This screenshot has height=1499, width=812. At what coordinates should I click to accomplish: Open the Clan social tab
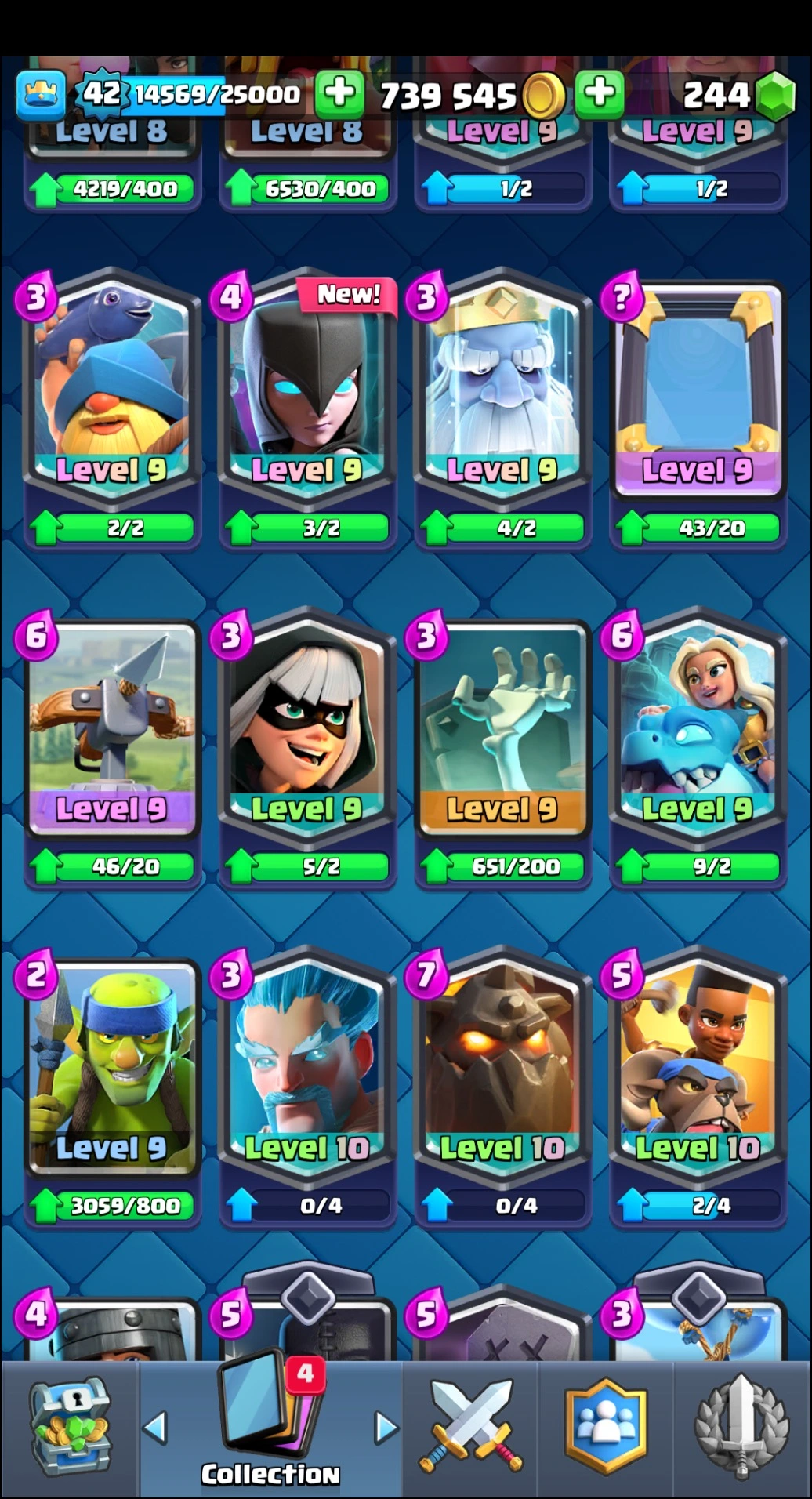[x=606, y=1427]
